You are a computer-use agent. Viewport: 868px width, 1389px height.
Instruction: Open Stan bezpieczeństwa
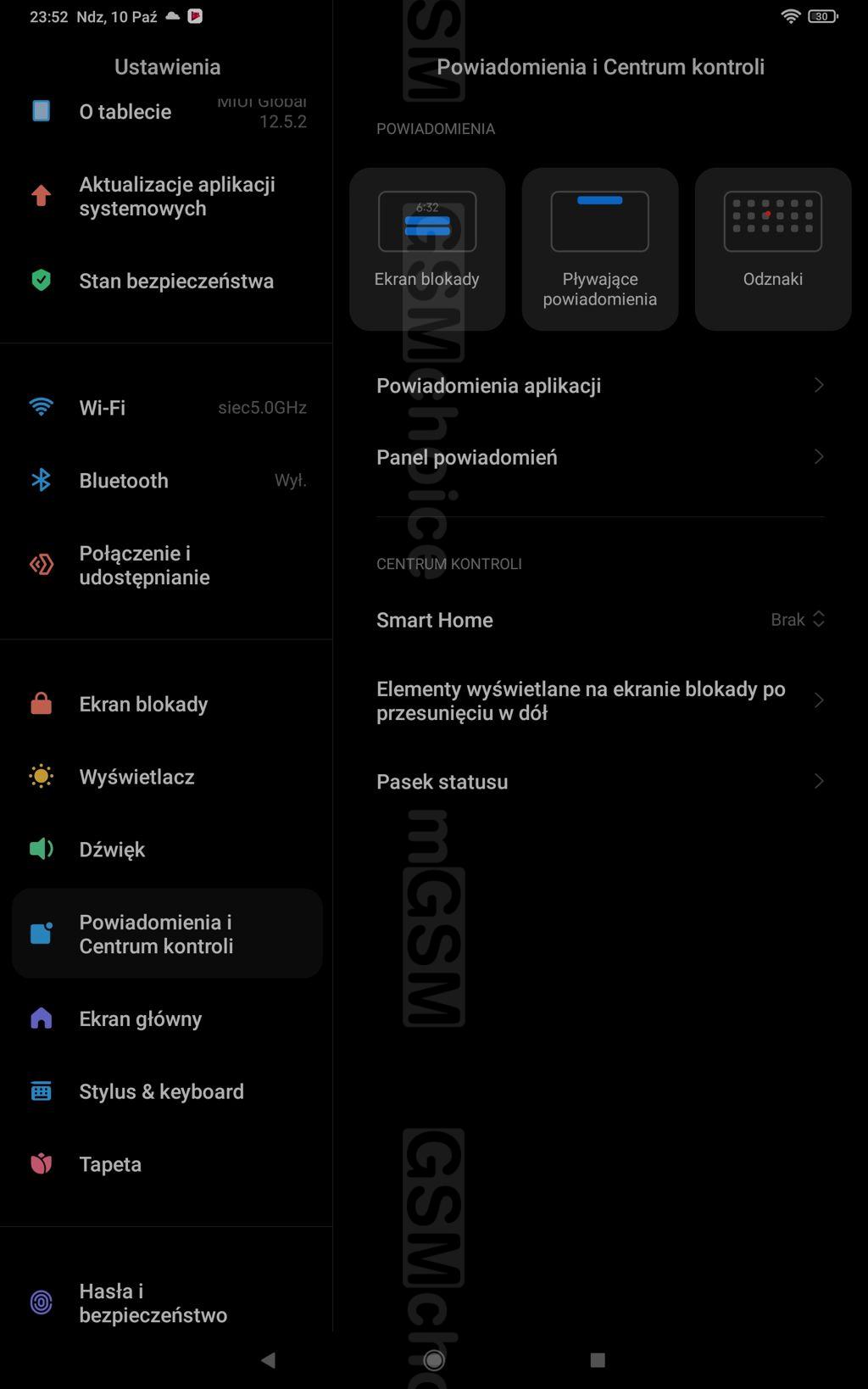[x=166, y=282]
